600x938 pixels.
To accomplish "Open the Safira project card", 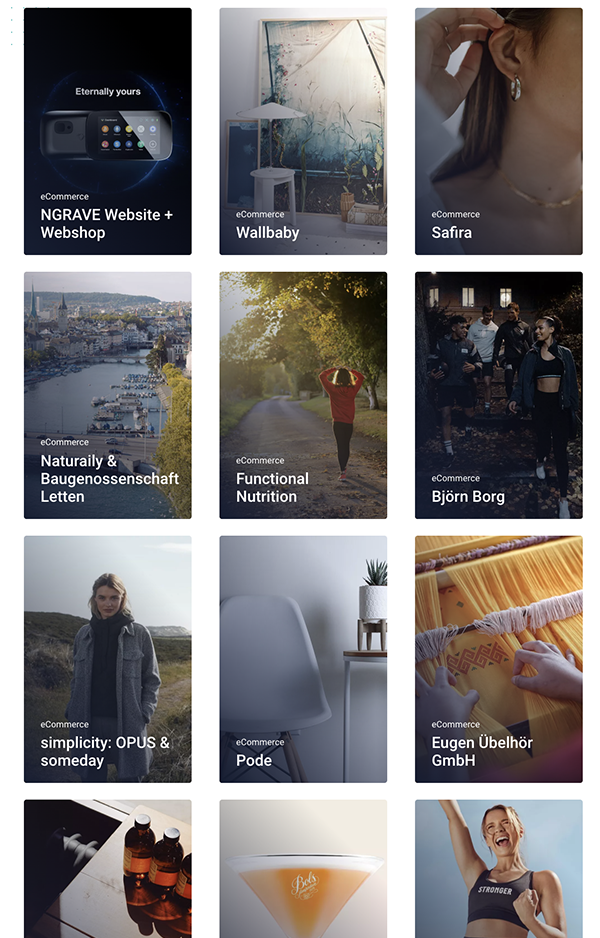I will [x=498, y=132].
